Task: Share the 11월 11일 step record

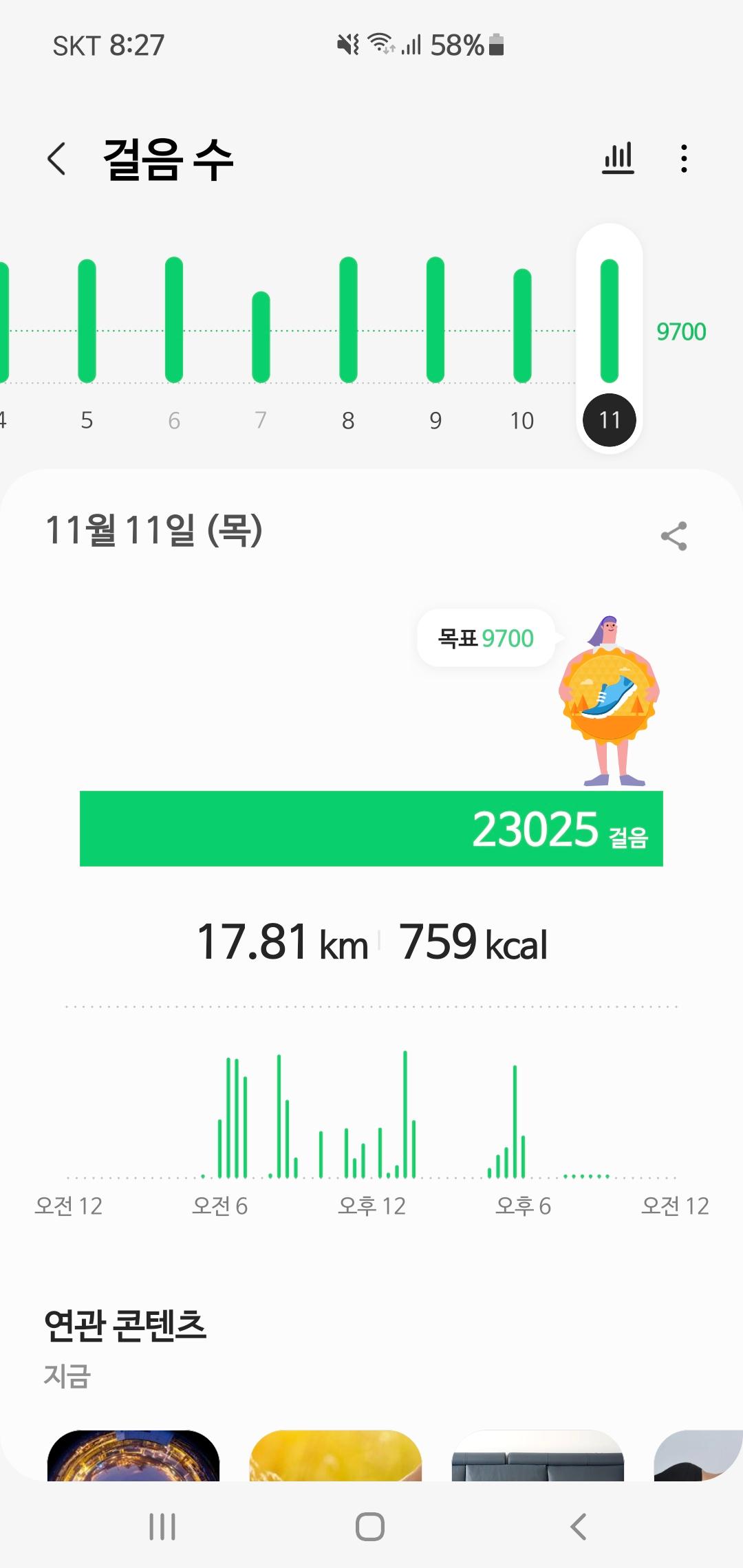Action: 674,536
